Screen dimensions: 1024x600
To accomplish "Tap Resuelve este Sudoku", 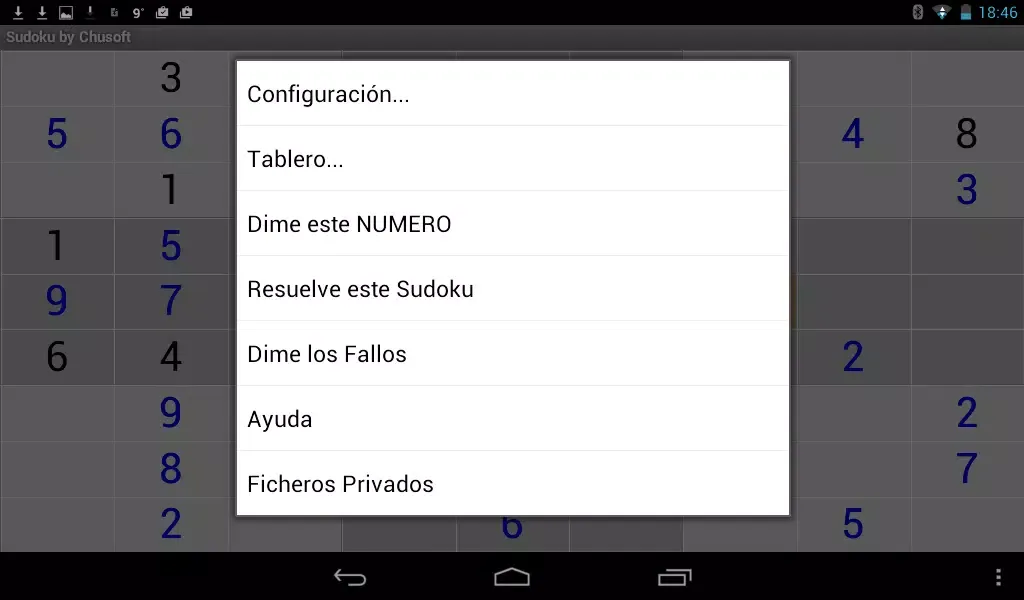I will (512, 289).
